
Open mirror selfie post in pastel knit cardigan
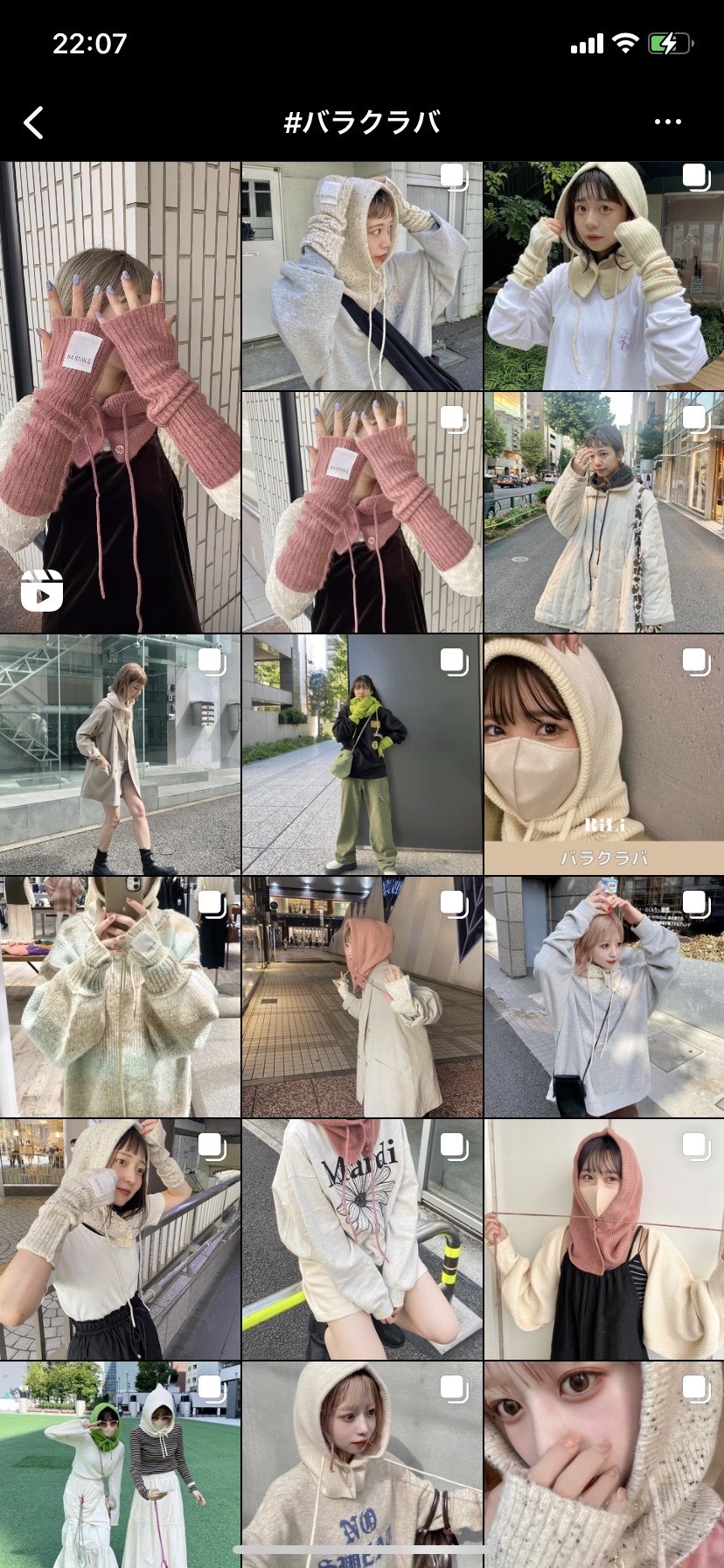point(120,997)
